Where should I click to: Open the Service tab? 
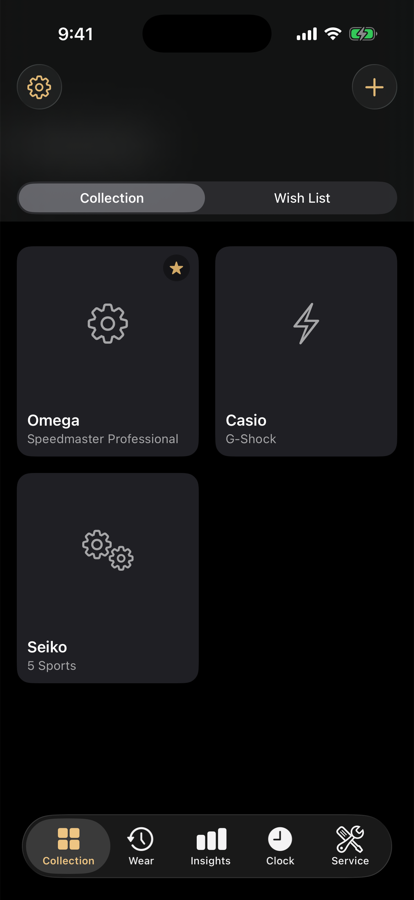click(350, 846)
